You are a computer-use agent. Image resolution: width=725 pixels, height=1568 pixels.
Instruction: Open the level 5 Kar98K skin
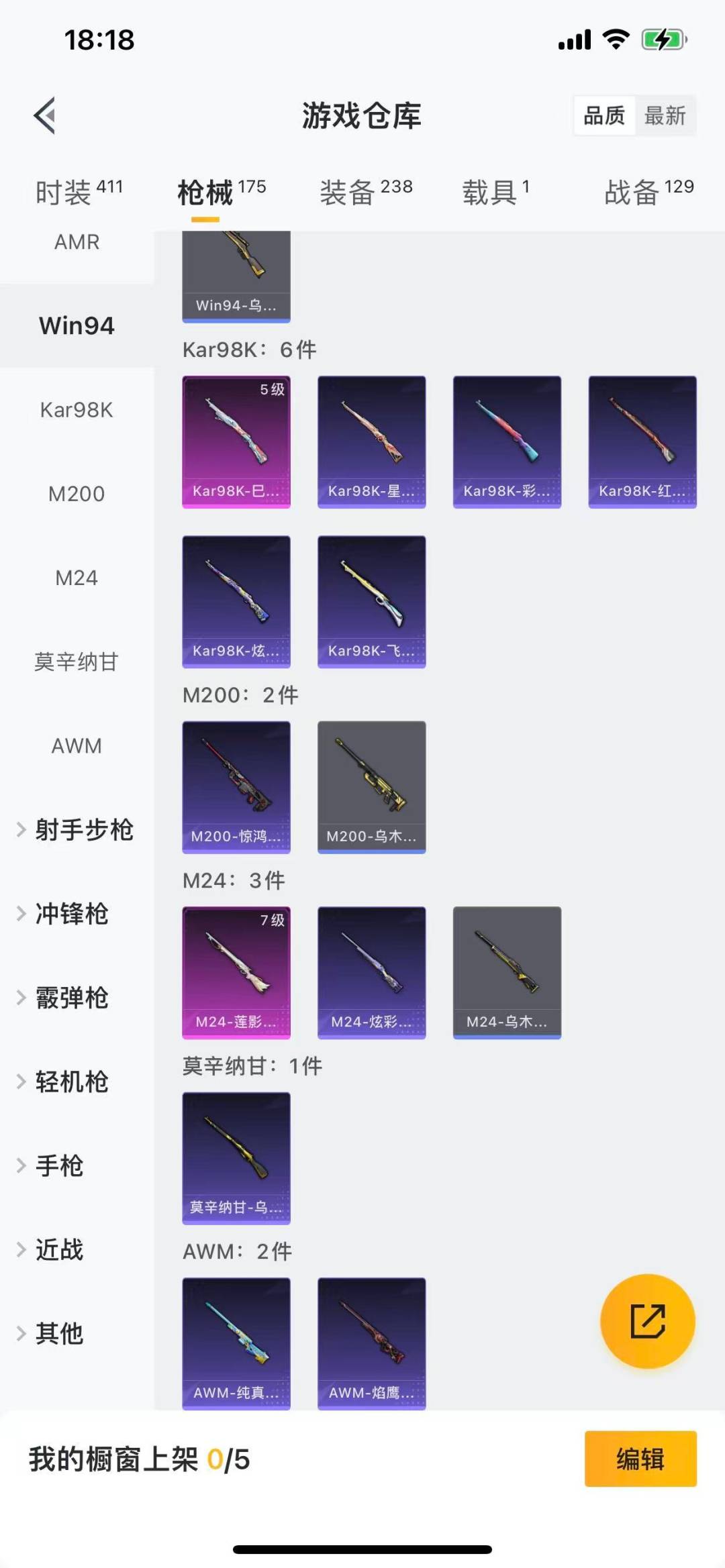click(x=236, y=441)
